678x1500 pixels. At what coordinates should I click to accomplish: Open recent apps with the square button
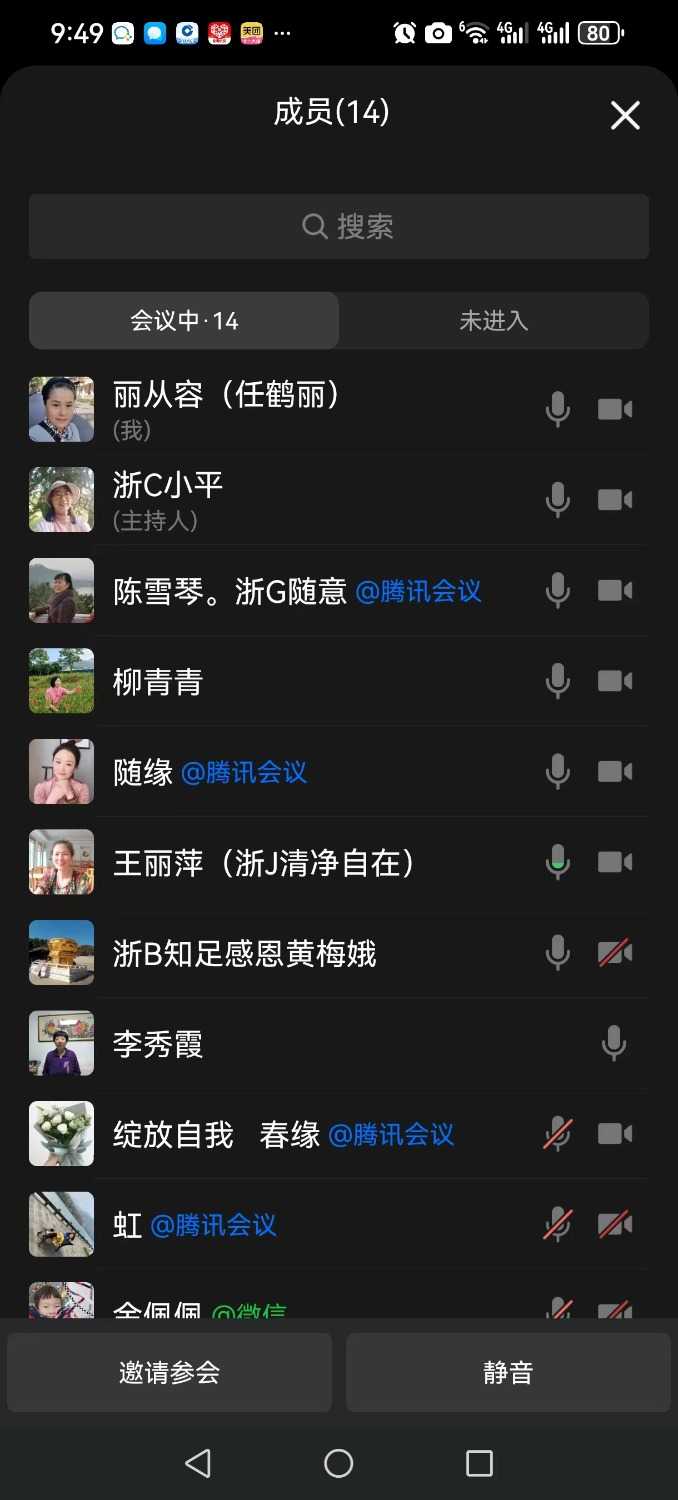pos(480,1464)
